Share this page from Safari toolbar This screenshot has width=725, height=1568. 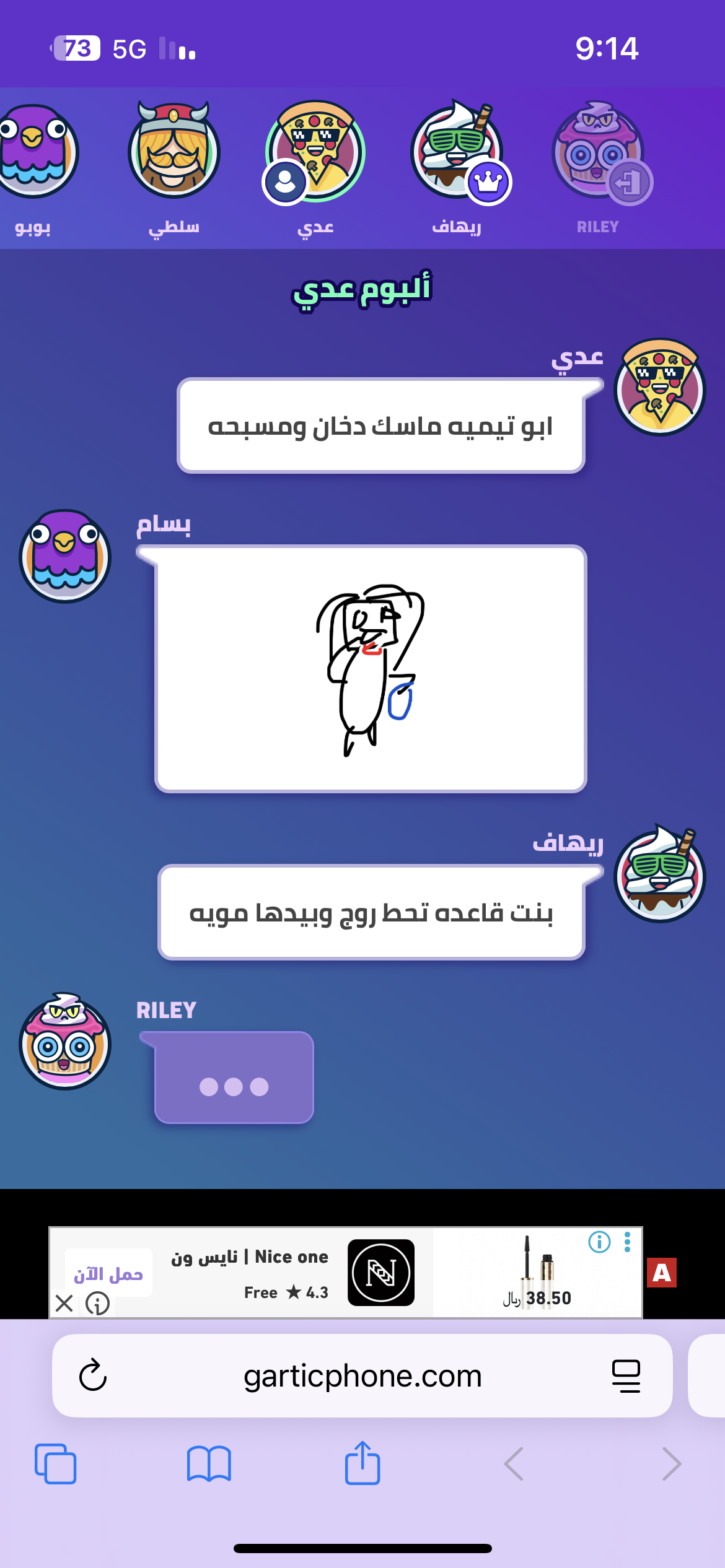[x=362, y=1463]
